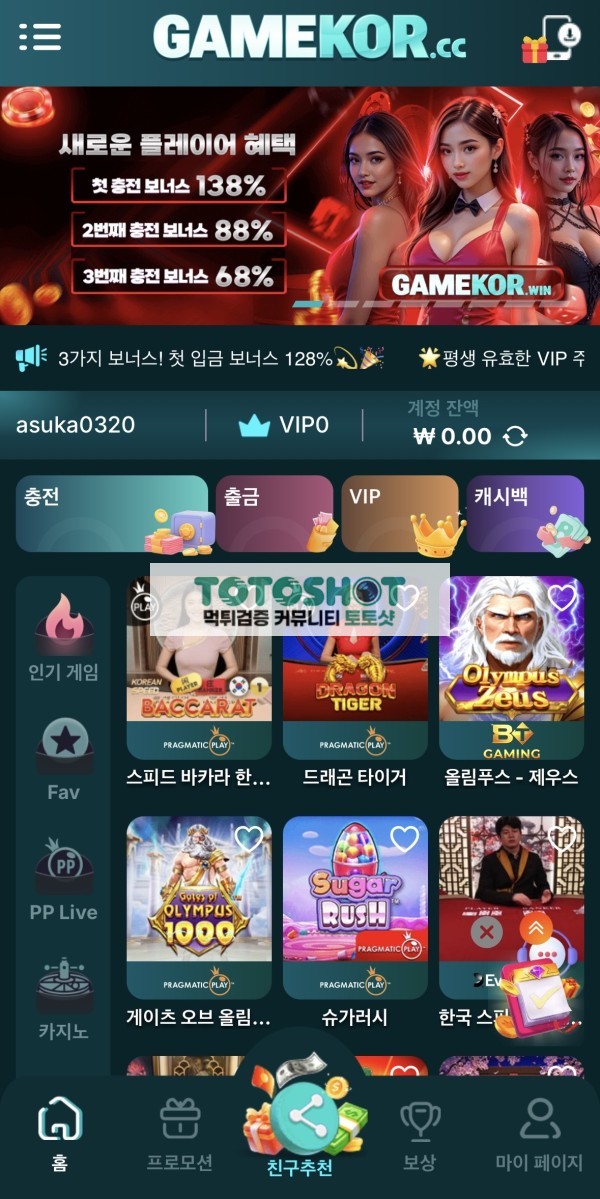Screen dimensions: 600x1199
Task: Open the 드래곤 타이거 game
Action: tap(355, 680)
